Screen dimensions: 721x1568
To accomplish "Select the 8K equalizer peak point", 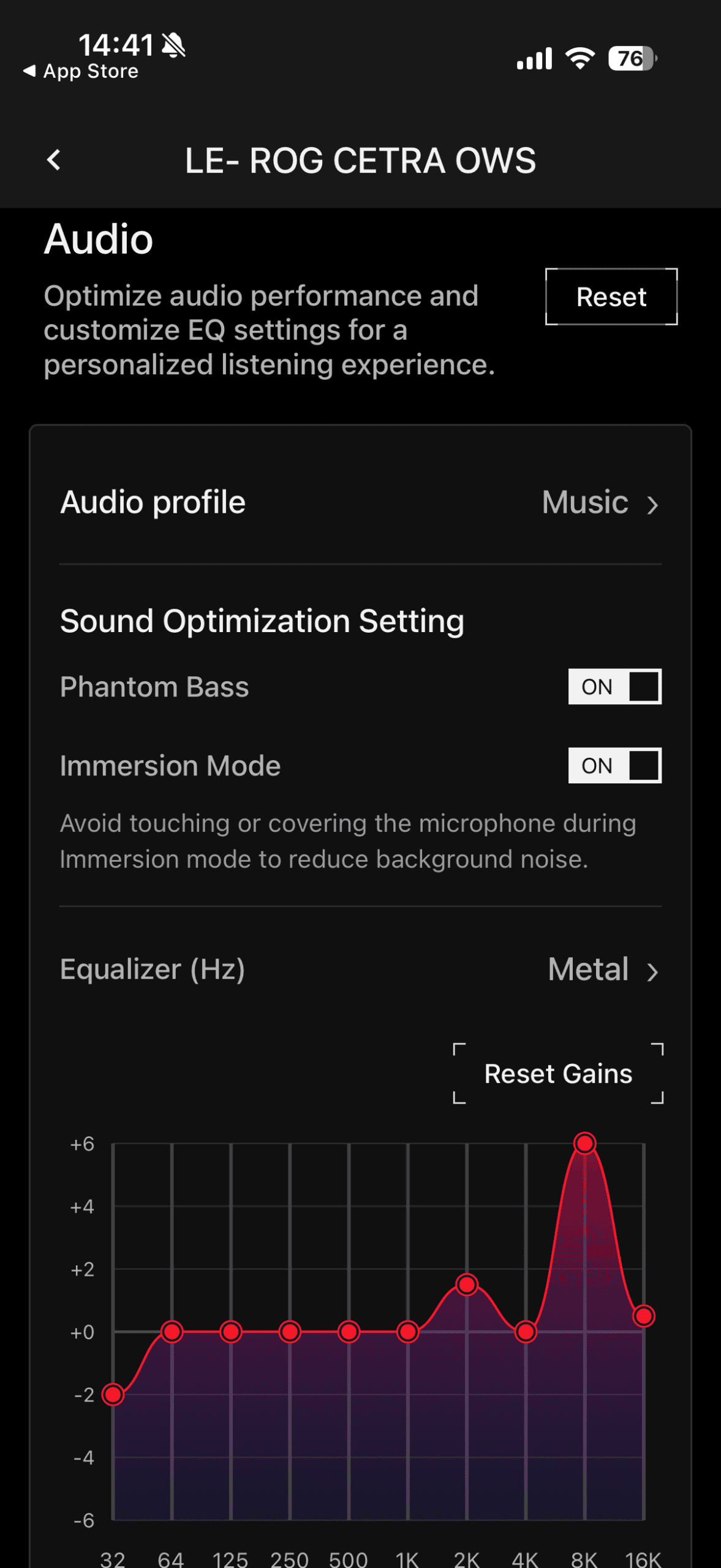I will click(585, 1143).
